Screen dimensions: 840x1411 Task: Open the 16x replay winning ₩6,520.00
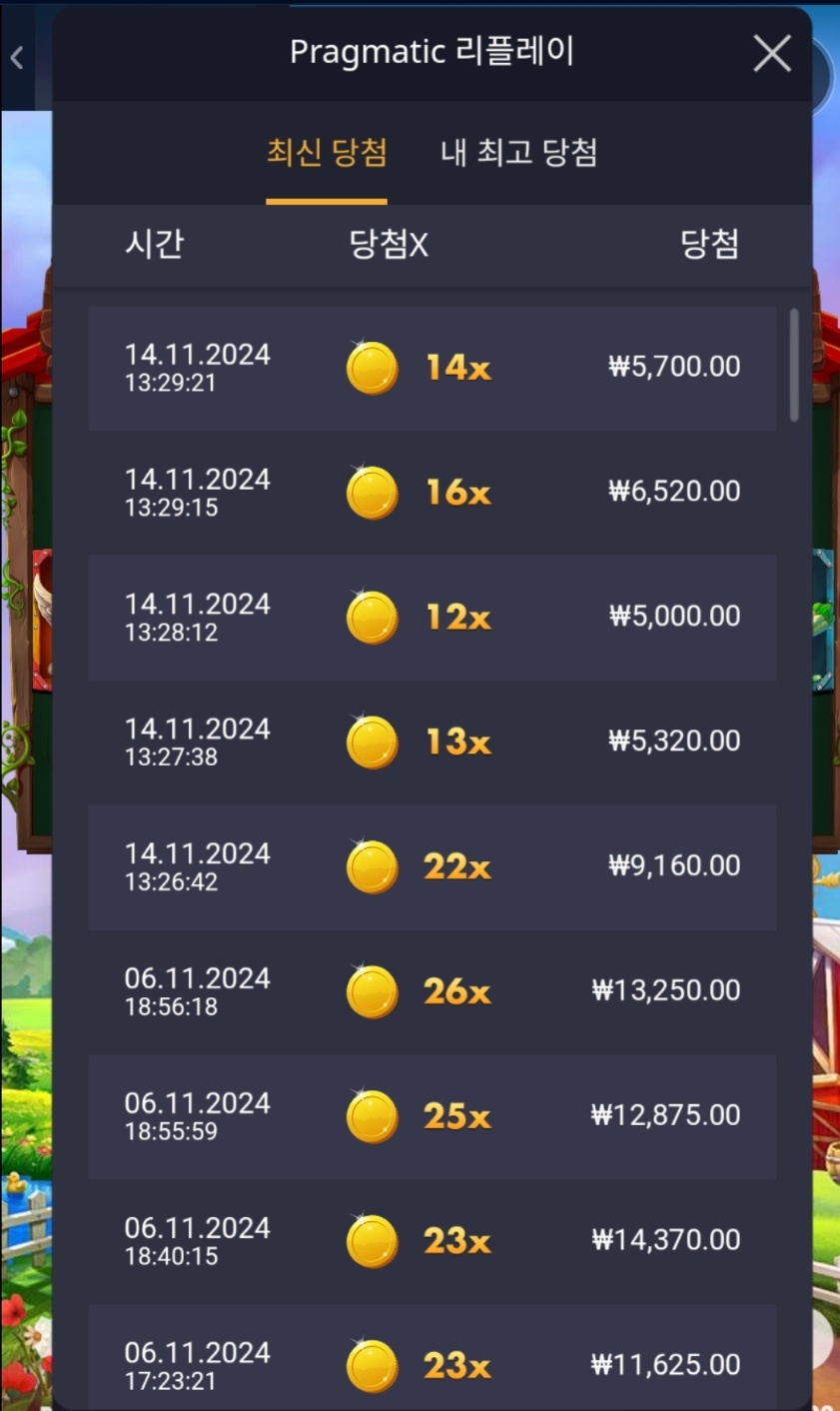tap(431, 493)
